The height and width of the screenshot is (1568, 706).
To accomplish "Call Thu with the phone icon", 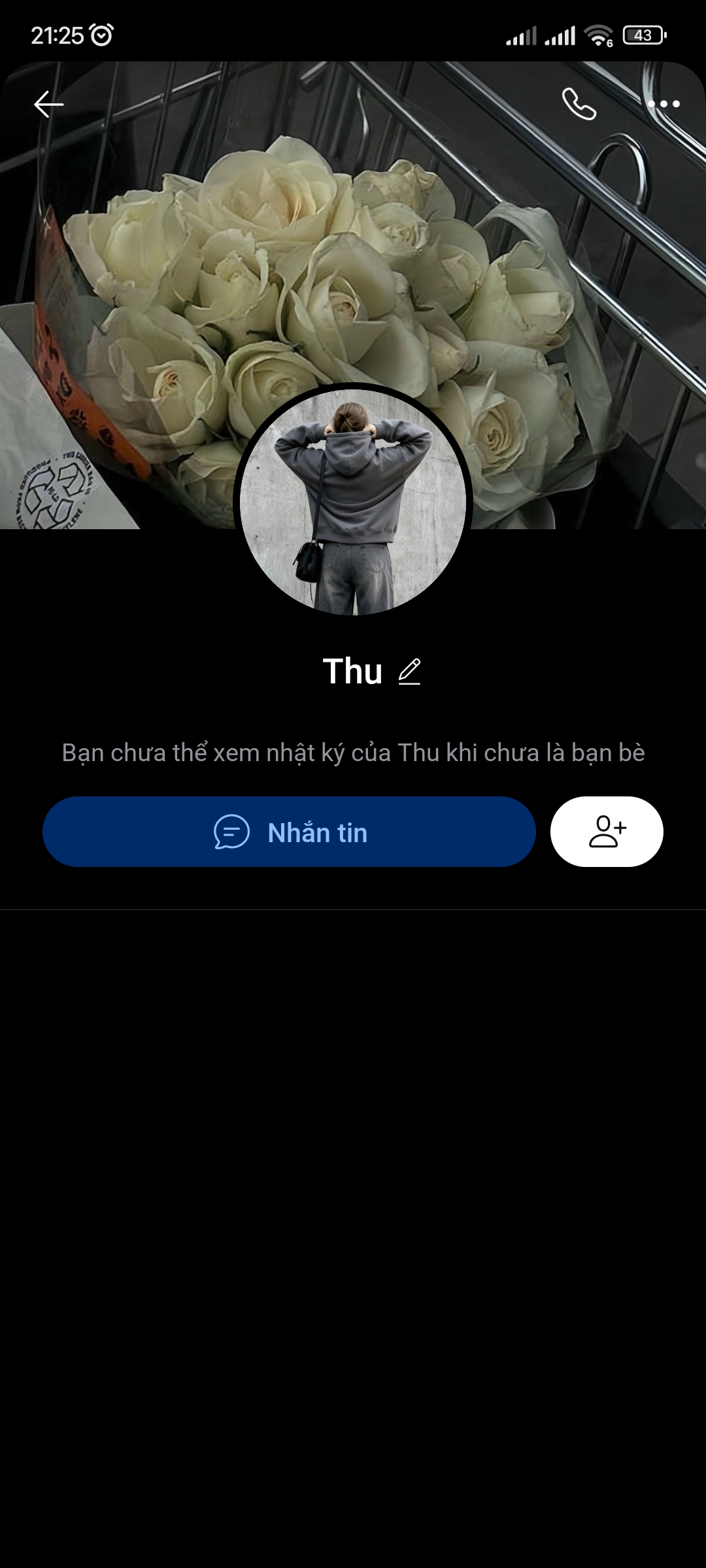I will tap(579, 104).
